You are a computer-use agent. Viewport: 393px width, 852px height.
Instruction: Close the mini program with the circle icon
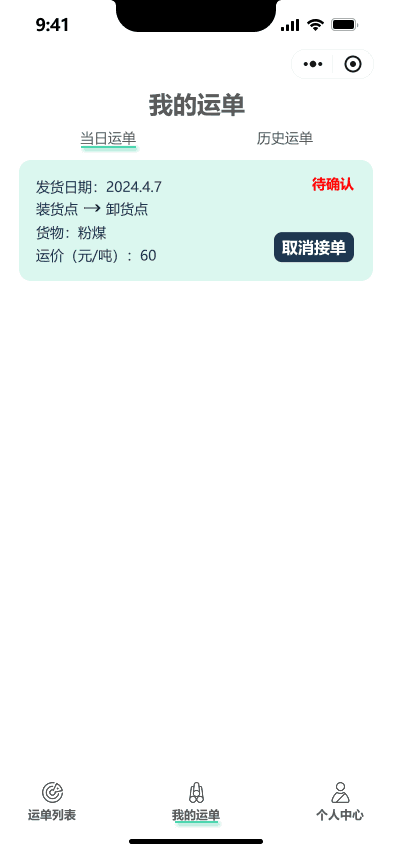pos(353,65)
